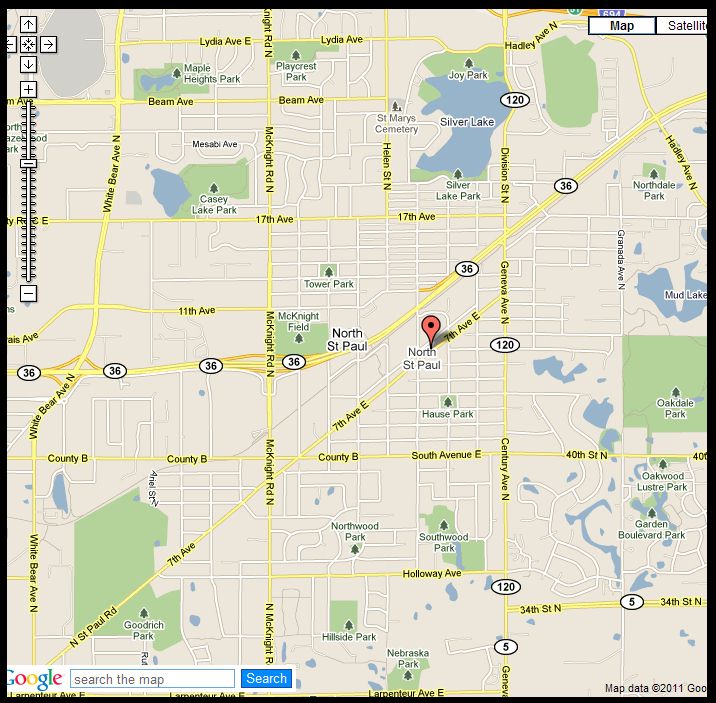Zoom in with the plus button
This screenshot has height=703, width=716.
pyautogui.click(x=28, y=89)
